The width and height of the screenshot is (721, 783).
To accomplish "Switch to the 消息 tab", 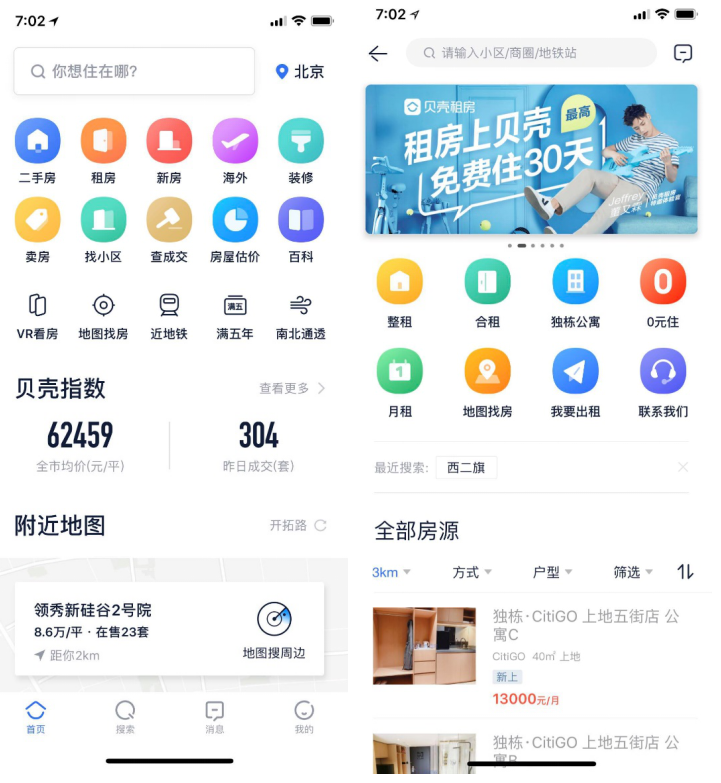I will tap(214, 716).
